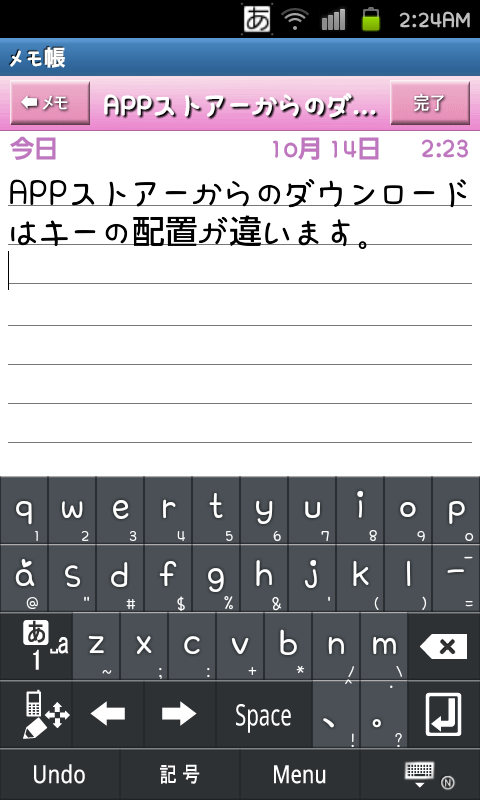Open the handset and pencil input-method key
This screenshot has height=800, width=480.
coord(36,715)
